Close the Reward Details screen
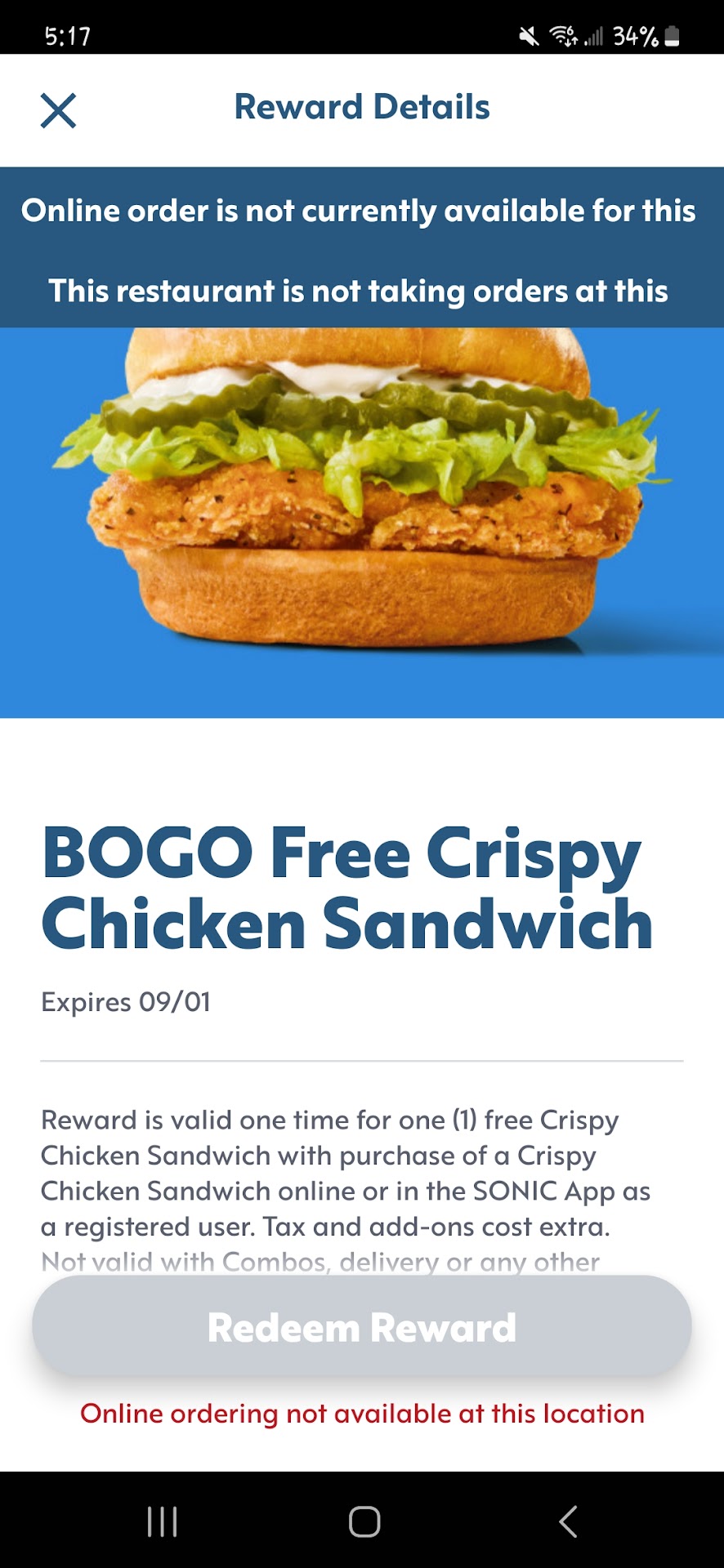The image size is (724, 1568). pyautogui.click(x=58, y=110)
